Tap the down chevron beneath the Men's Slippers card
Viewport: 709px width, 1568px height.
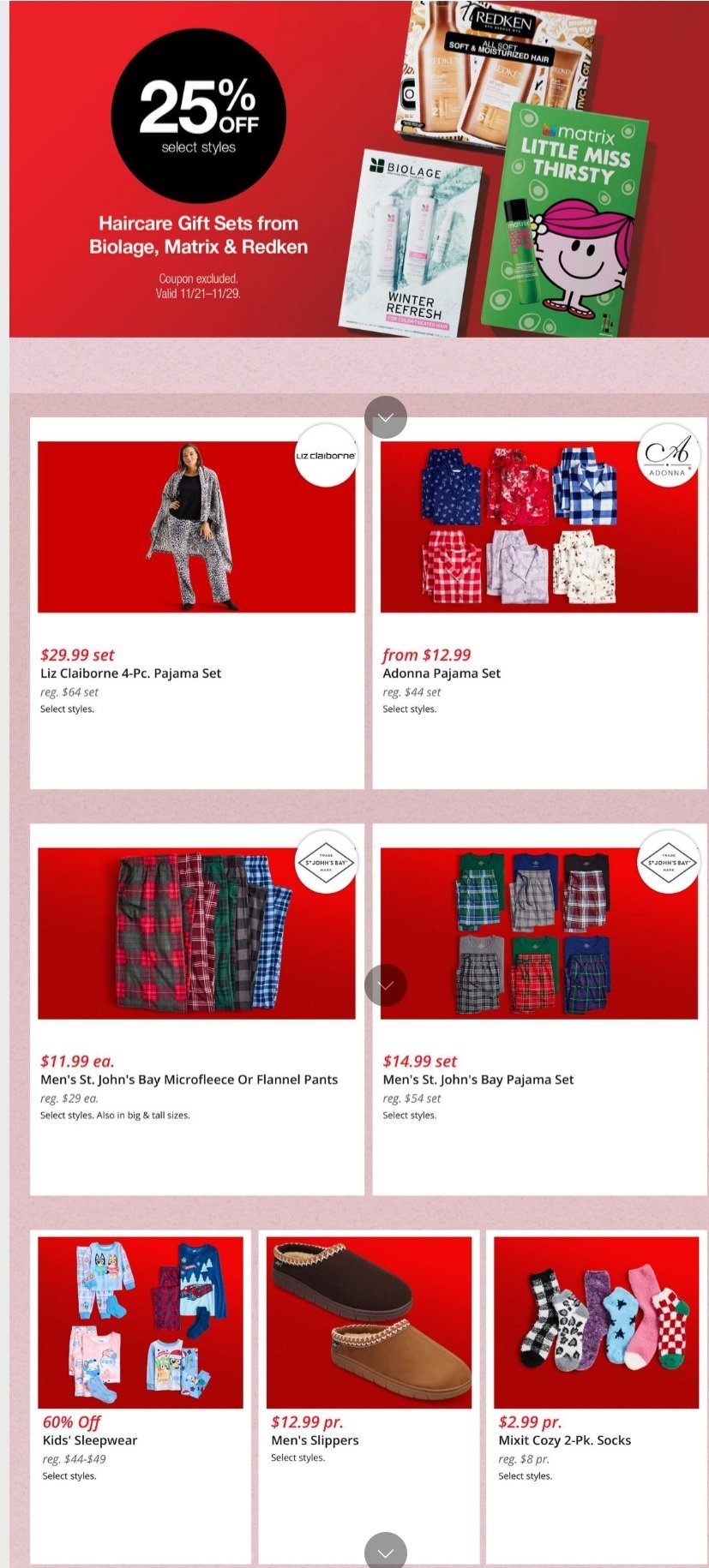coord(386,1551)
